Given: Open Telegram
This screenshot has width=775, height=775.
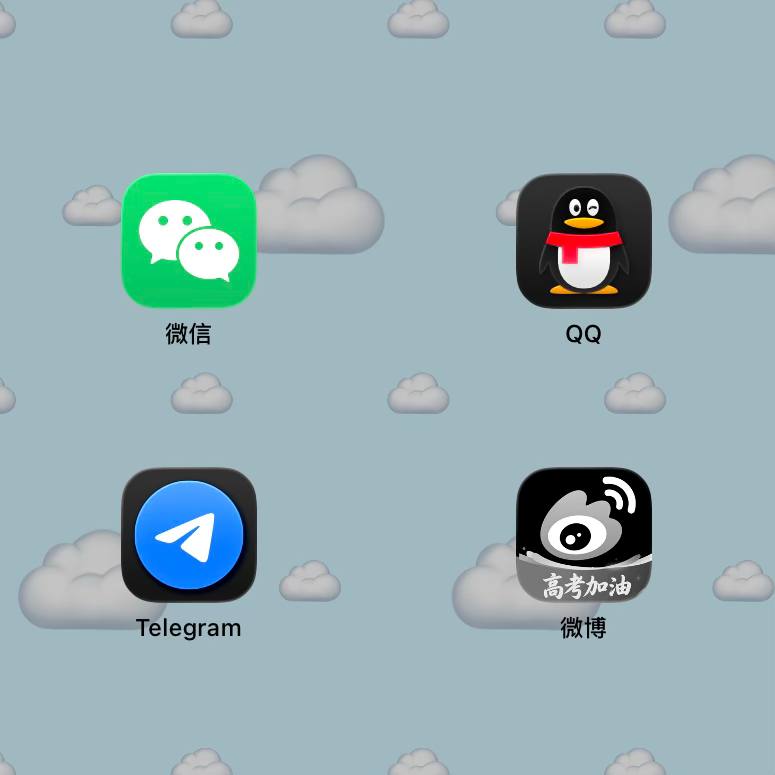Looking at the screenshot, I should click(189, 535).
